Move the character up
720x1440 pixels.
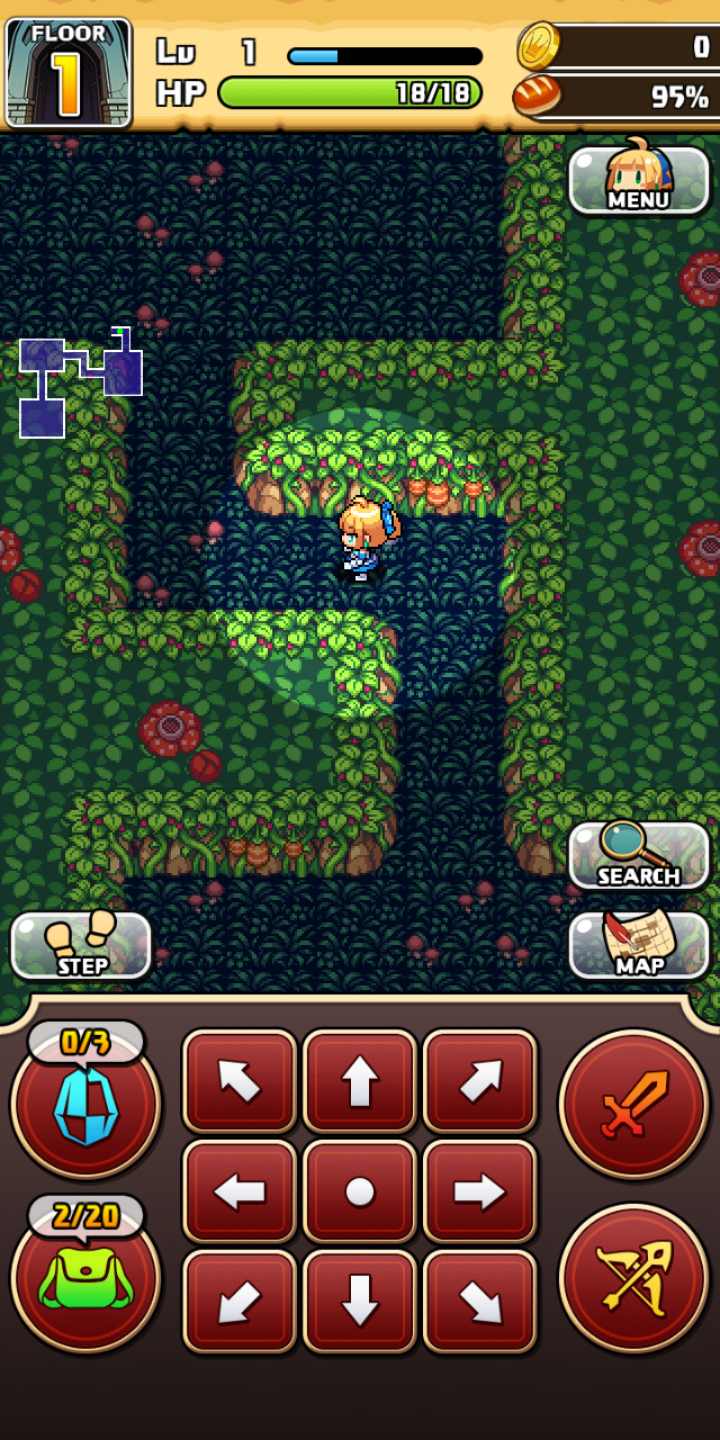(x=360, y=1081)
